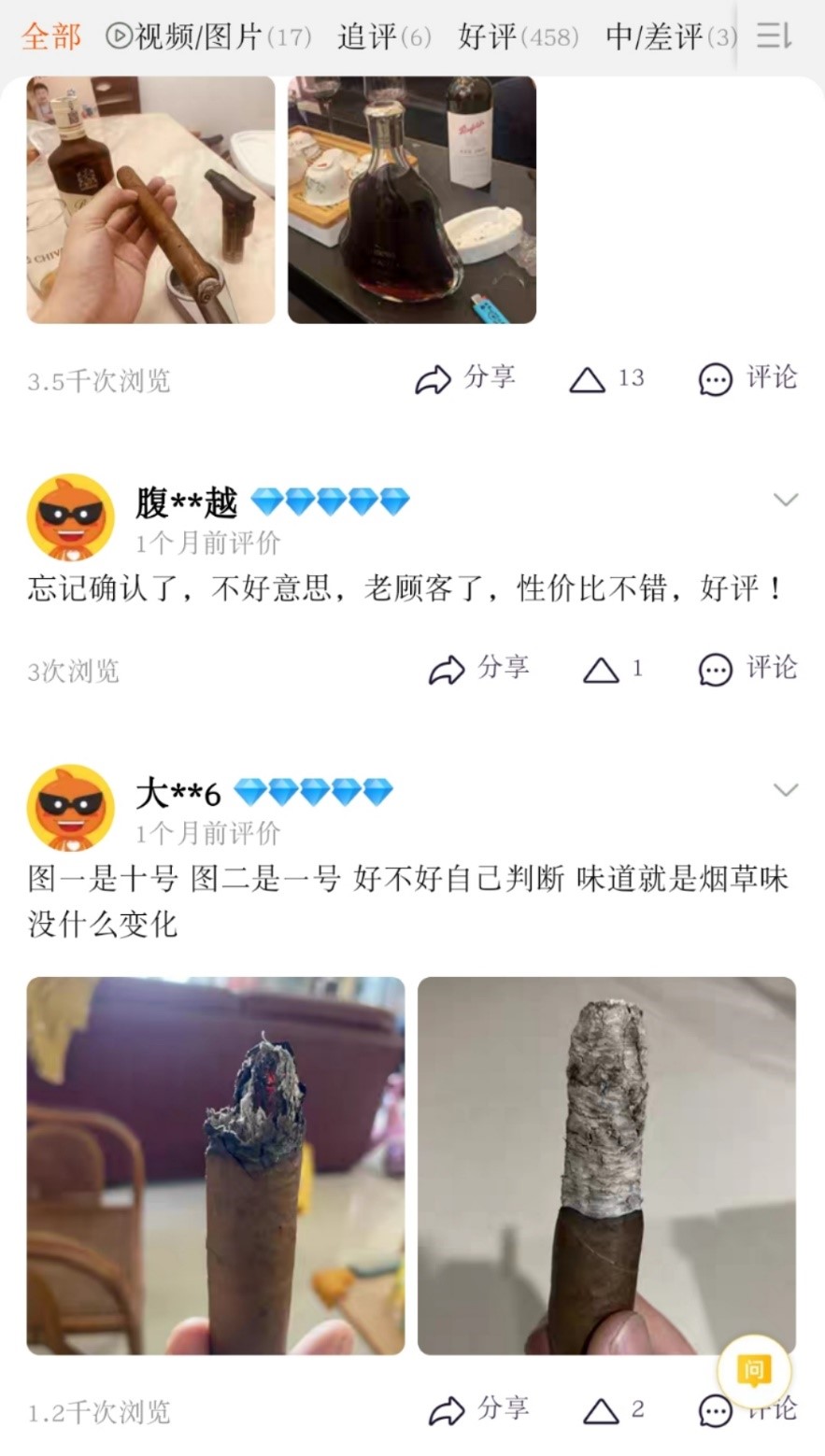View the wine decanter photo thumbnail

tap(411, 198)
